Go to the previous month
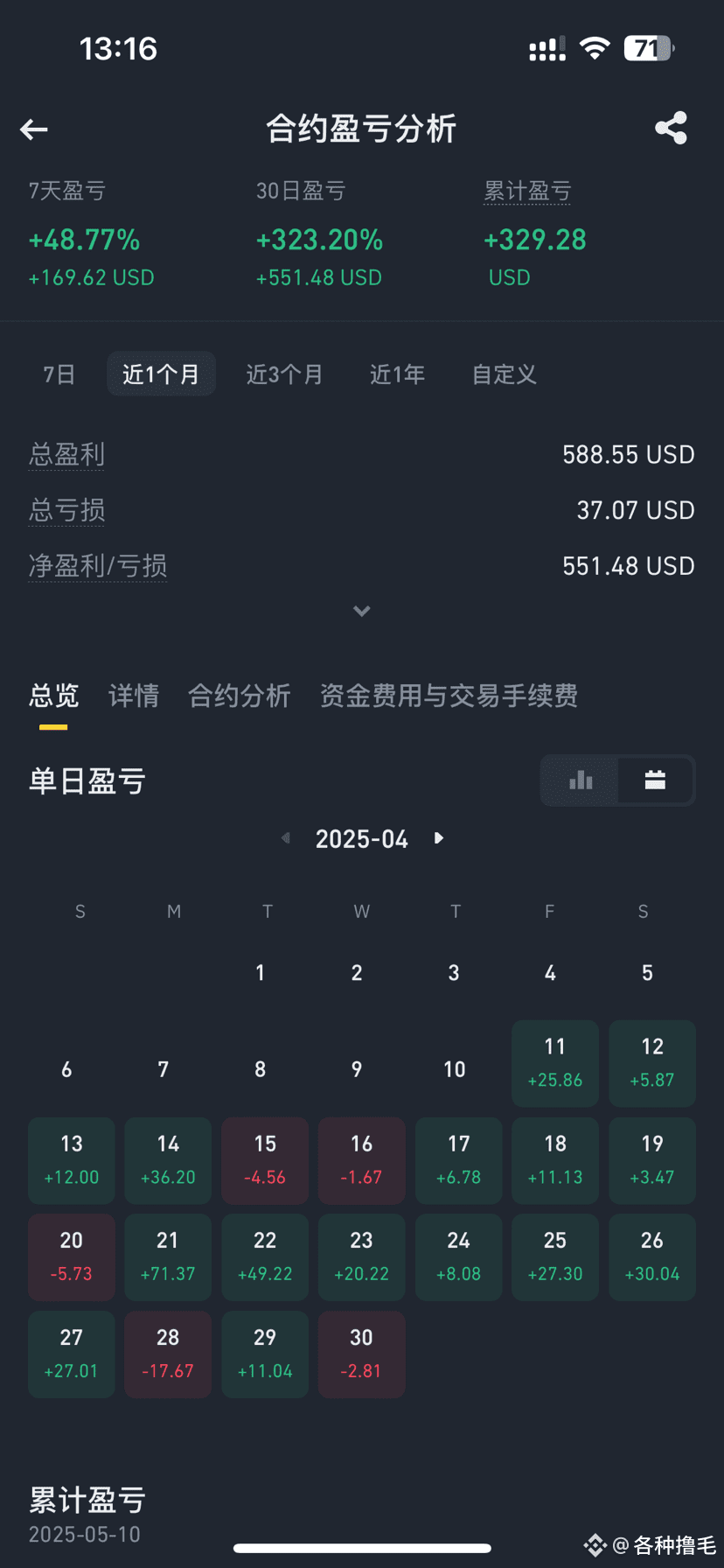The image size is (724, 1568). (285, 838)
